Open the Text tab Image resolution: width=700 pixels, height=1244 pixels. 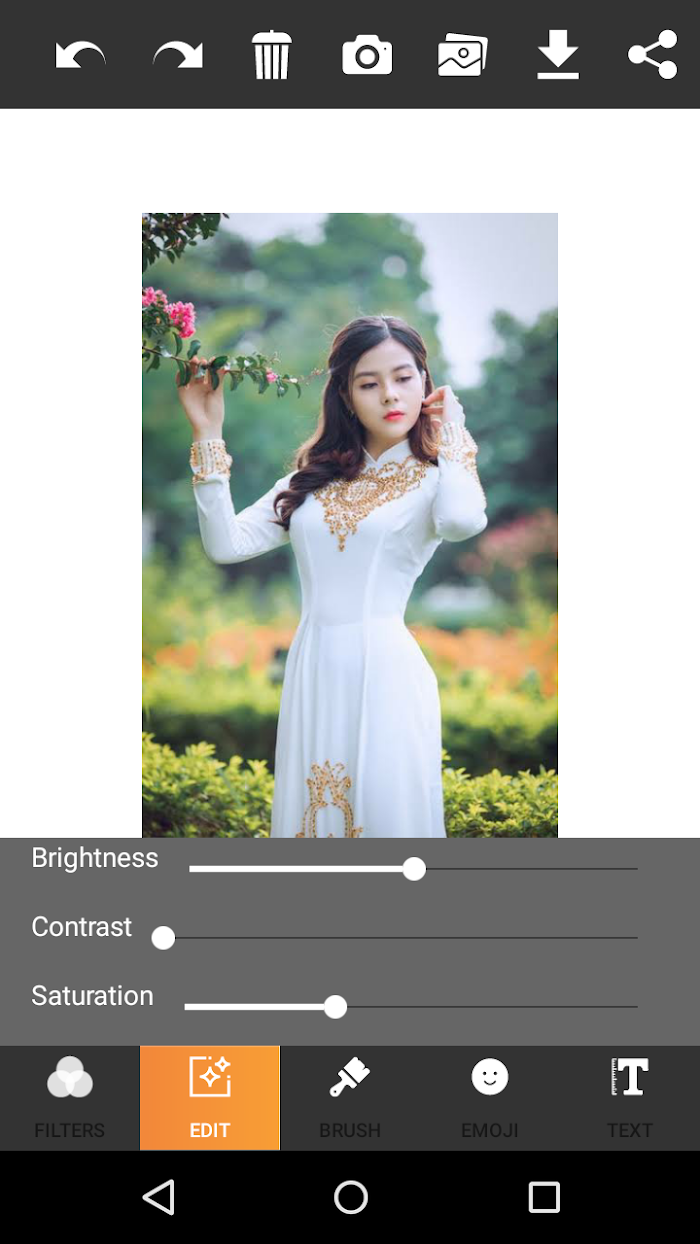pos(630,1098)
